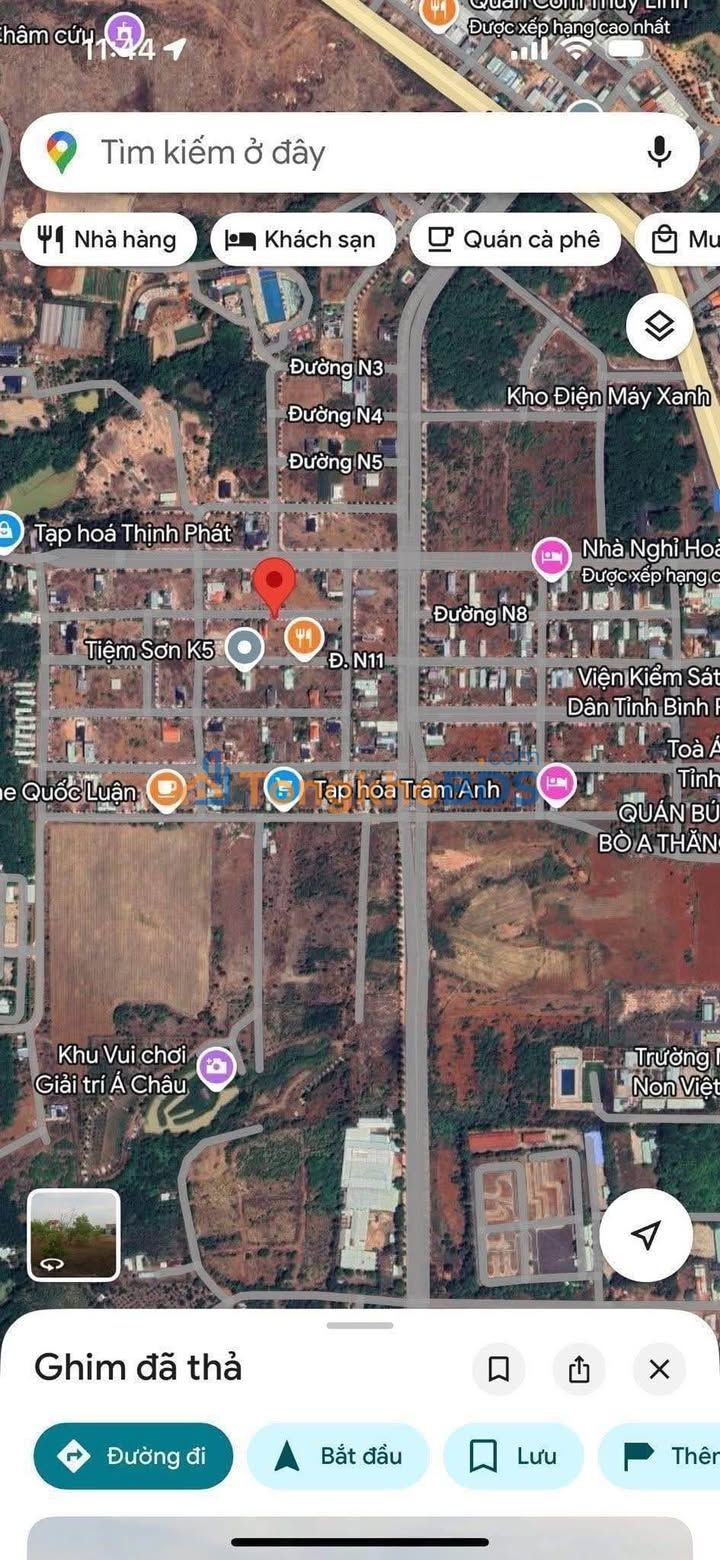Share the dropped pin location
The image size is (720, 1560).
click(579, 1369)
